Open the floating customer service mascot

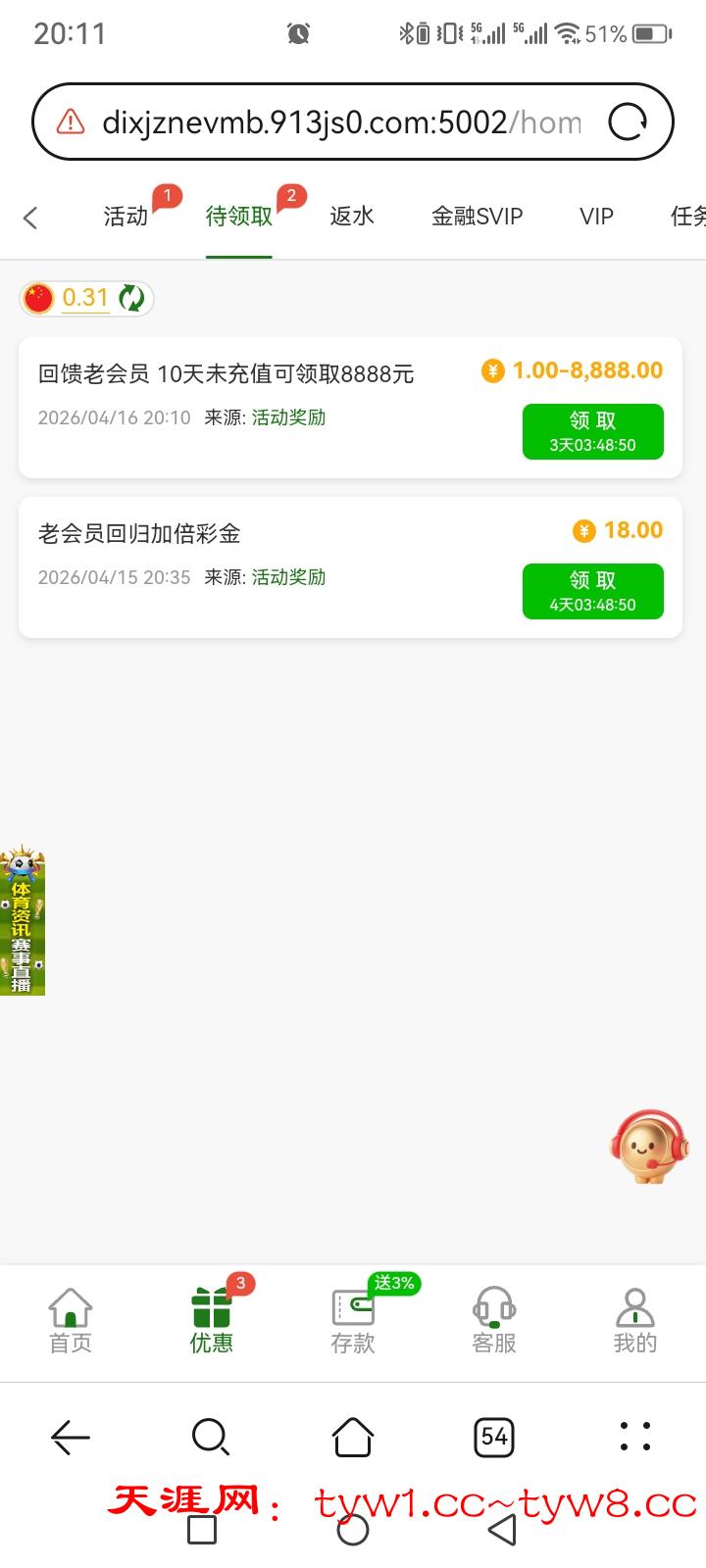coord(648,1147)
